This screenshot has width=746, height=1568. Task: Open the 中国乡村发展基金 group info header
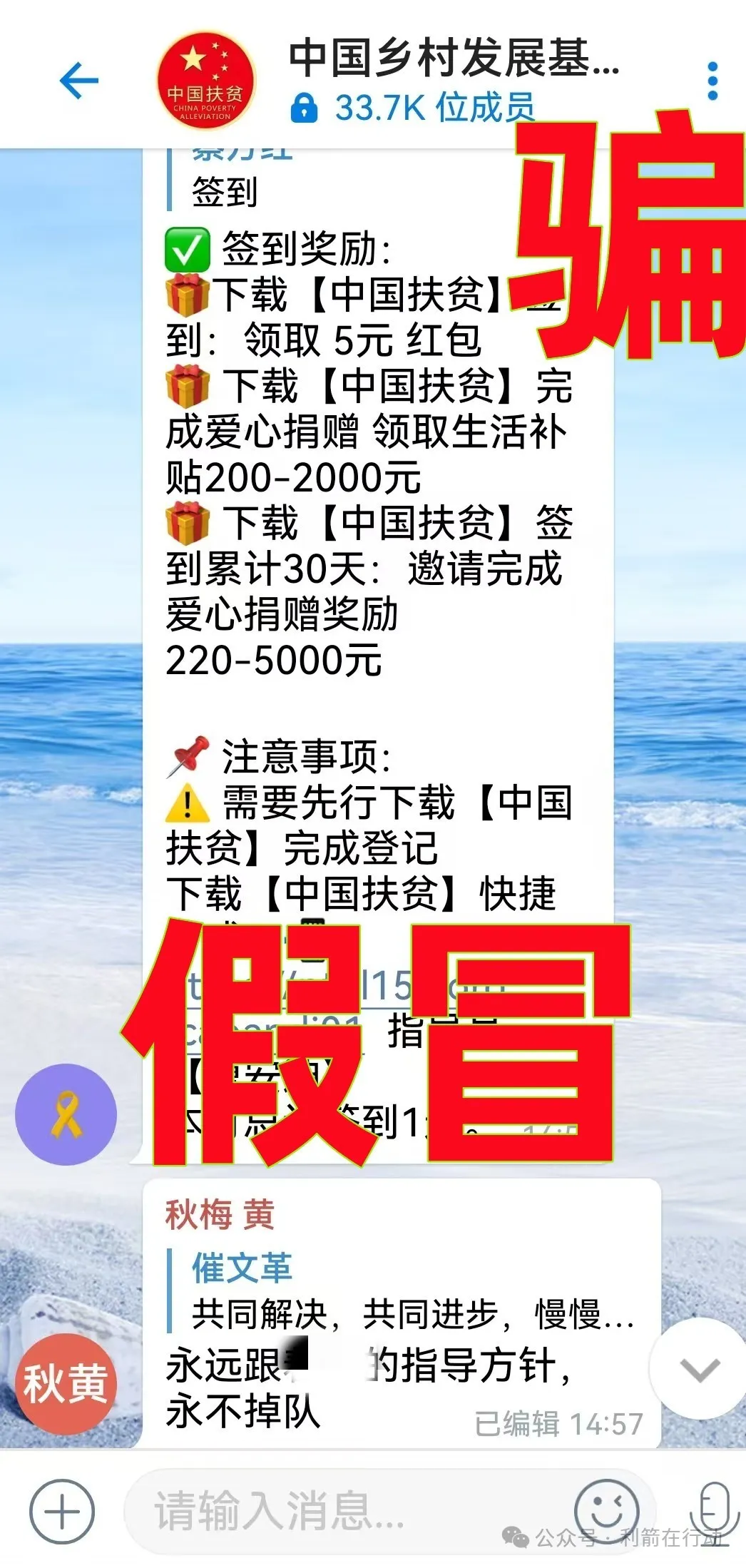click(453, 78)
